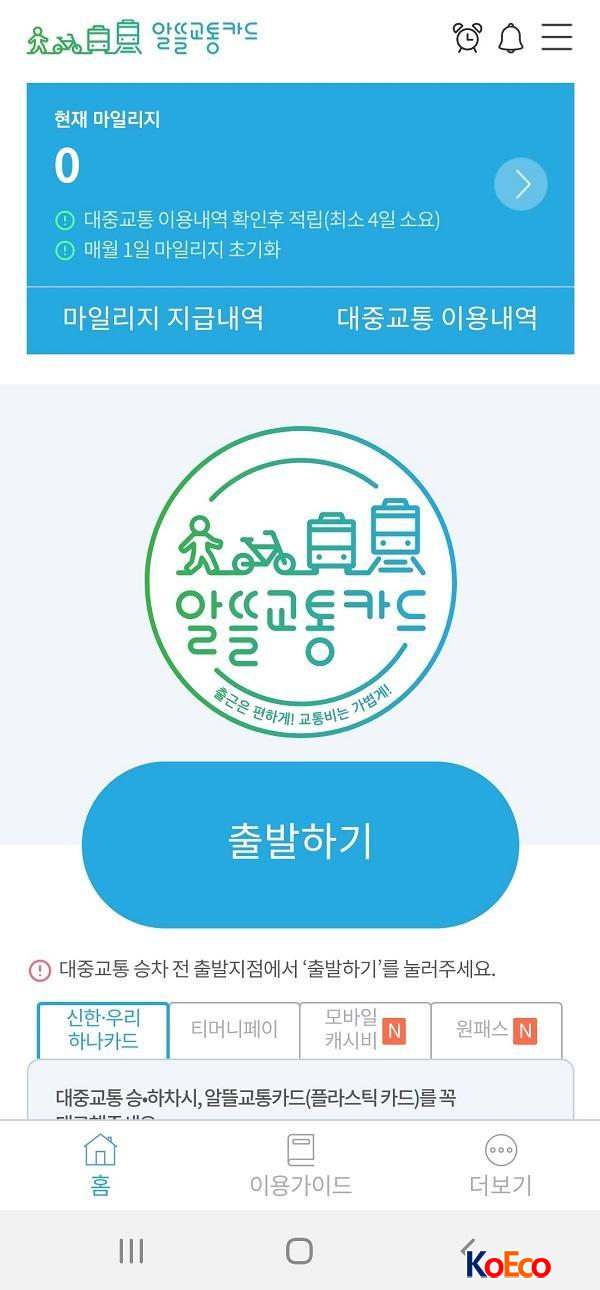This screenshot has height=1290, width=600.
Task: Open the 이용가이드 tab
Action: (300, 1165)
